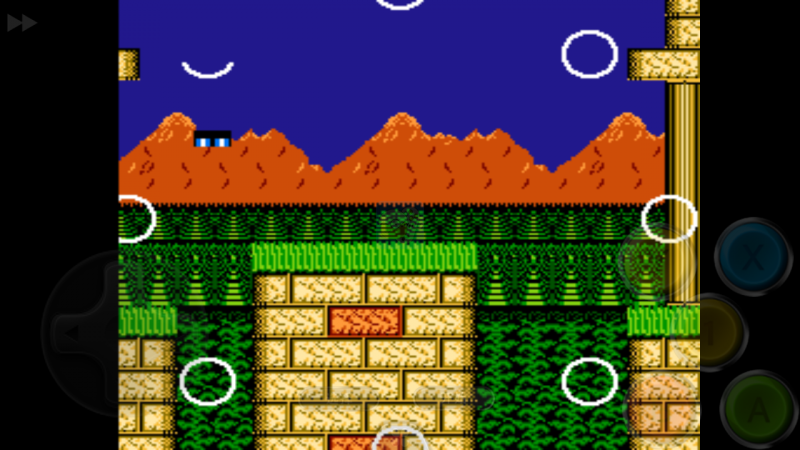
Task: Tap the green A gamepad button
Action: coord(758,408)
